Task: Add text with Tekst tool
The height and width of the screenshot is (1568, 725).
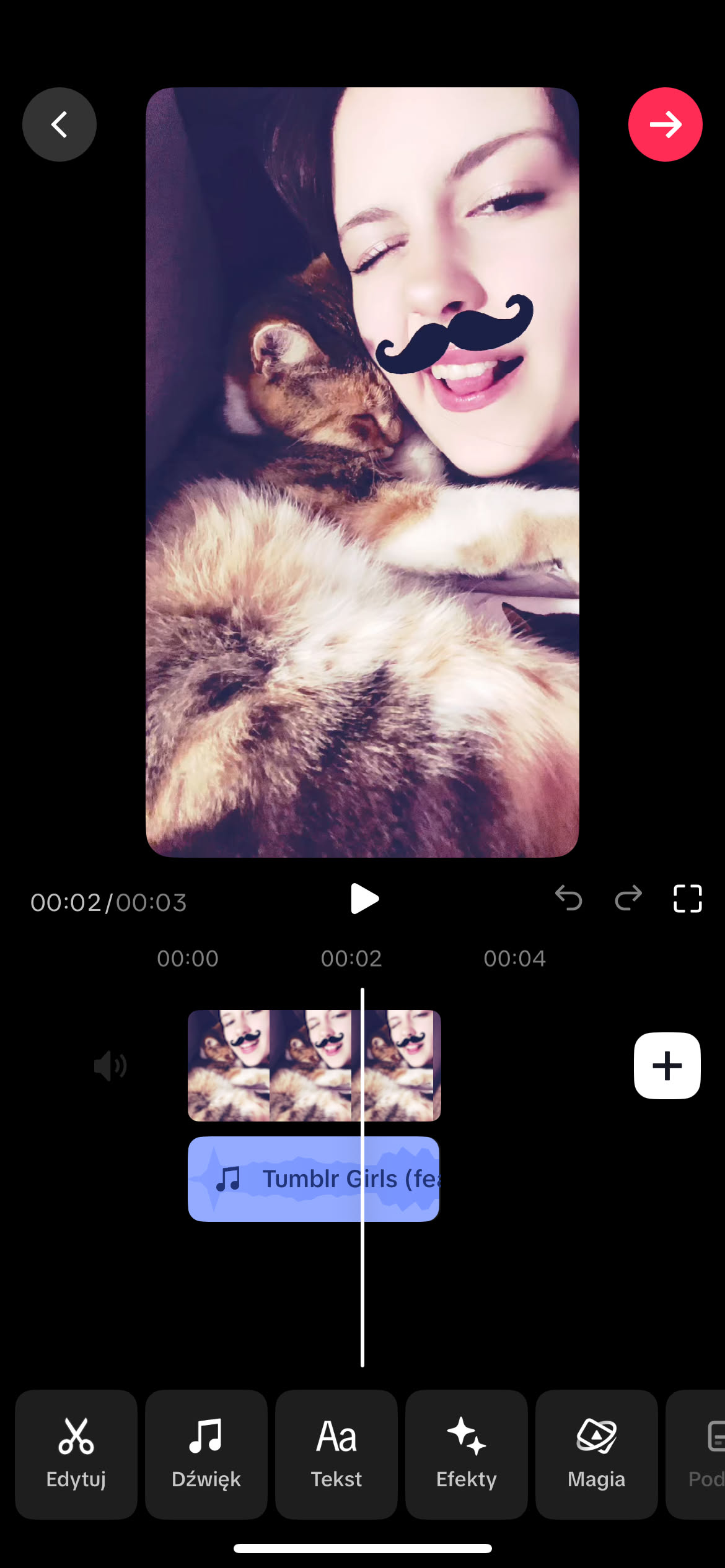Action: [336, 1454]
